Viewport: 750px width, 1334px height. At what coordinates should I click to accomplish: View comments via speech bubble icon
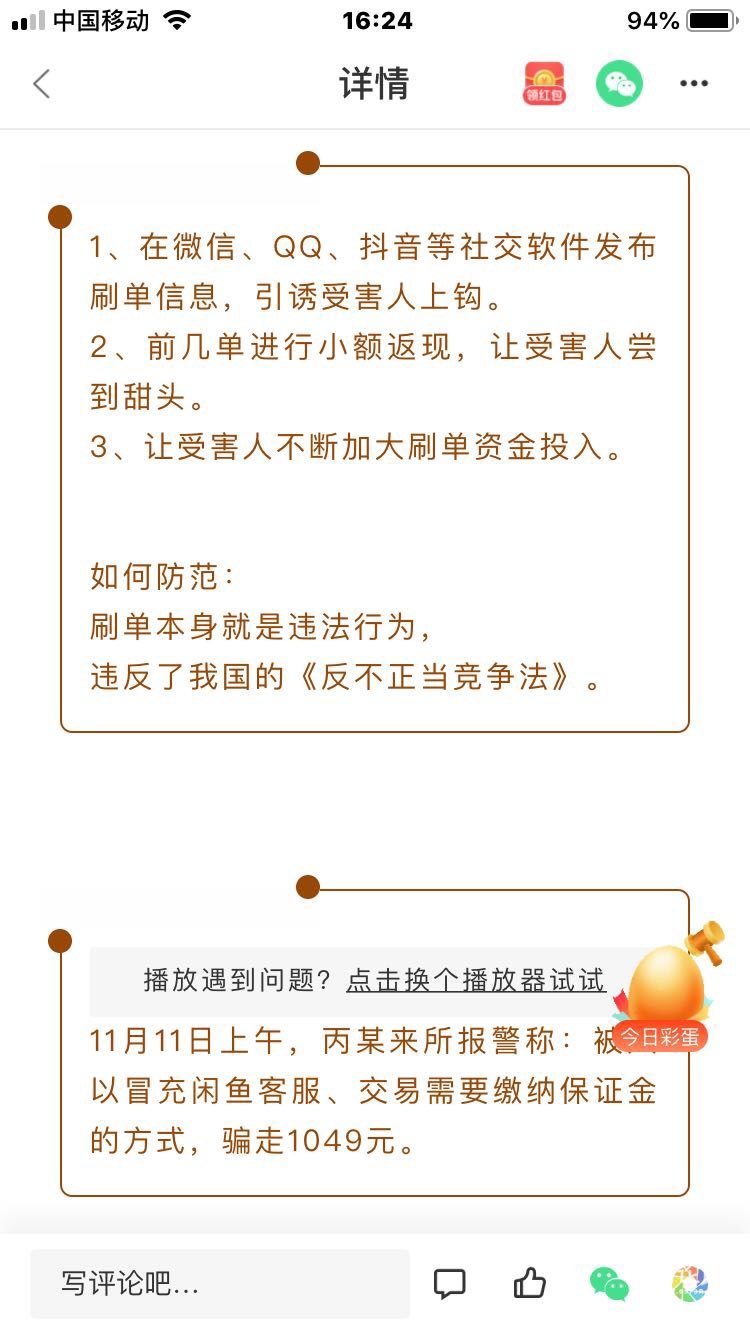[450, 1284]
